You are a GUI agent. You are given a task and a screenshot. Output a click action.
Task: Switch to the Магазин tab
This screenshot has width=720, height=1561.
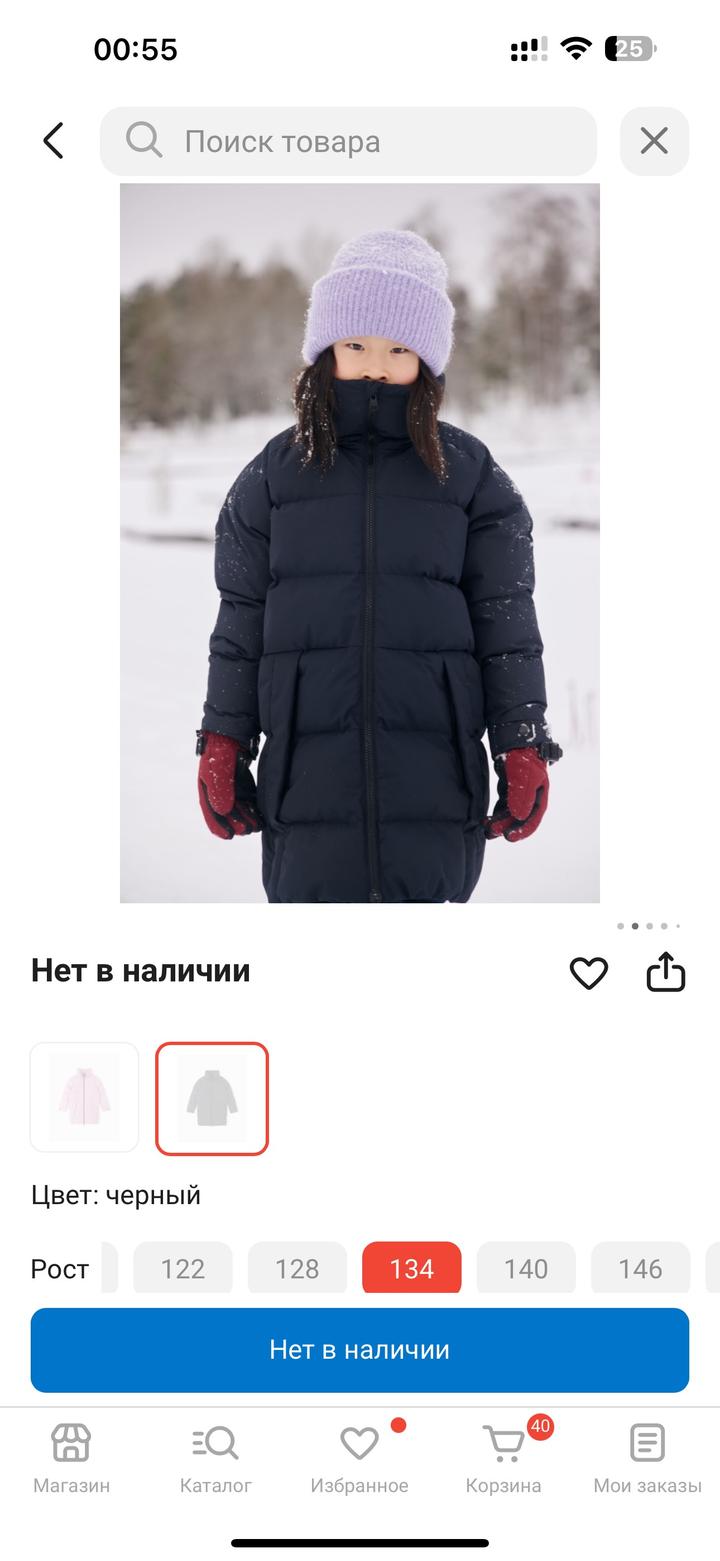pyautogui.click(x=71, y=1458)
